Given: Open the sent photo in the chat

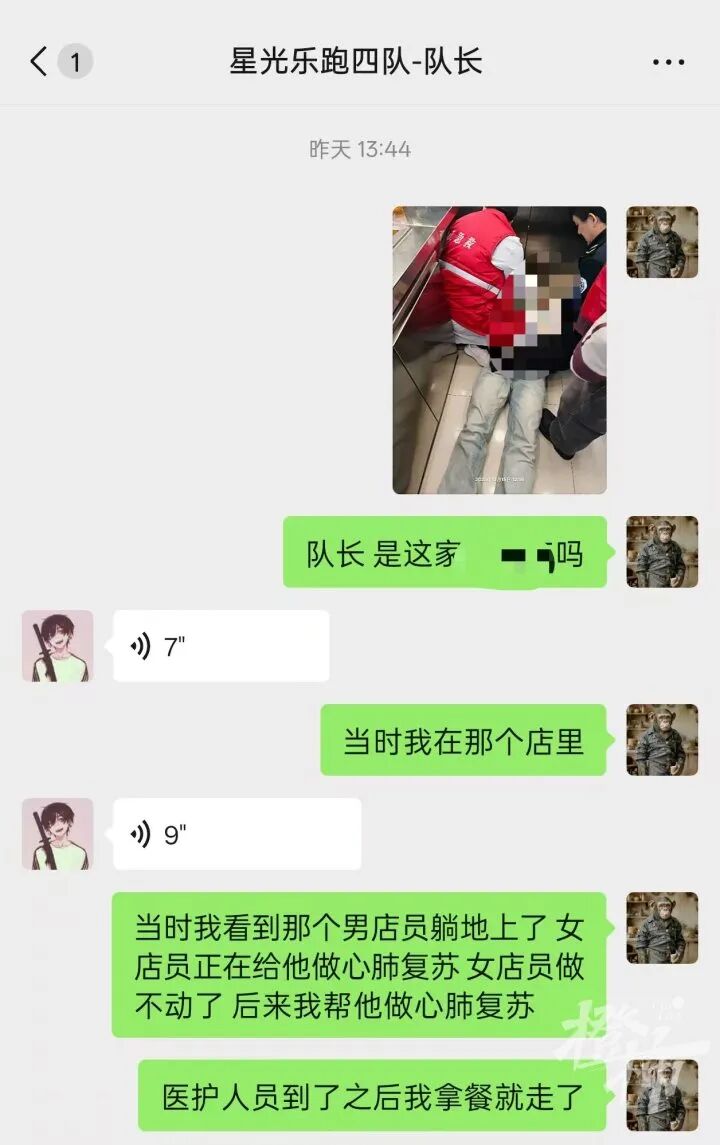Looking at the screenshot, I should coord(499,350).
